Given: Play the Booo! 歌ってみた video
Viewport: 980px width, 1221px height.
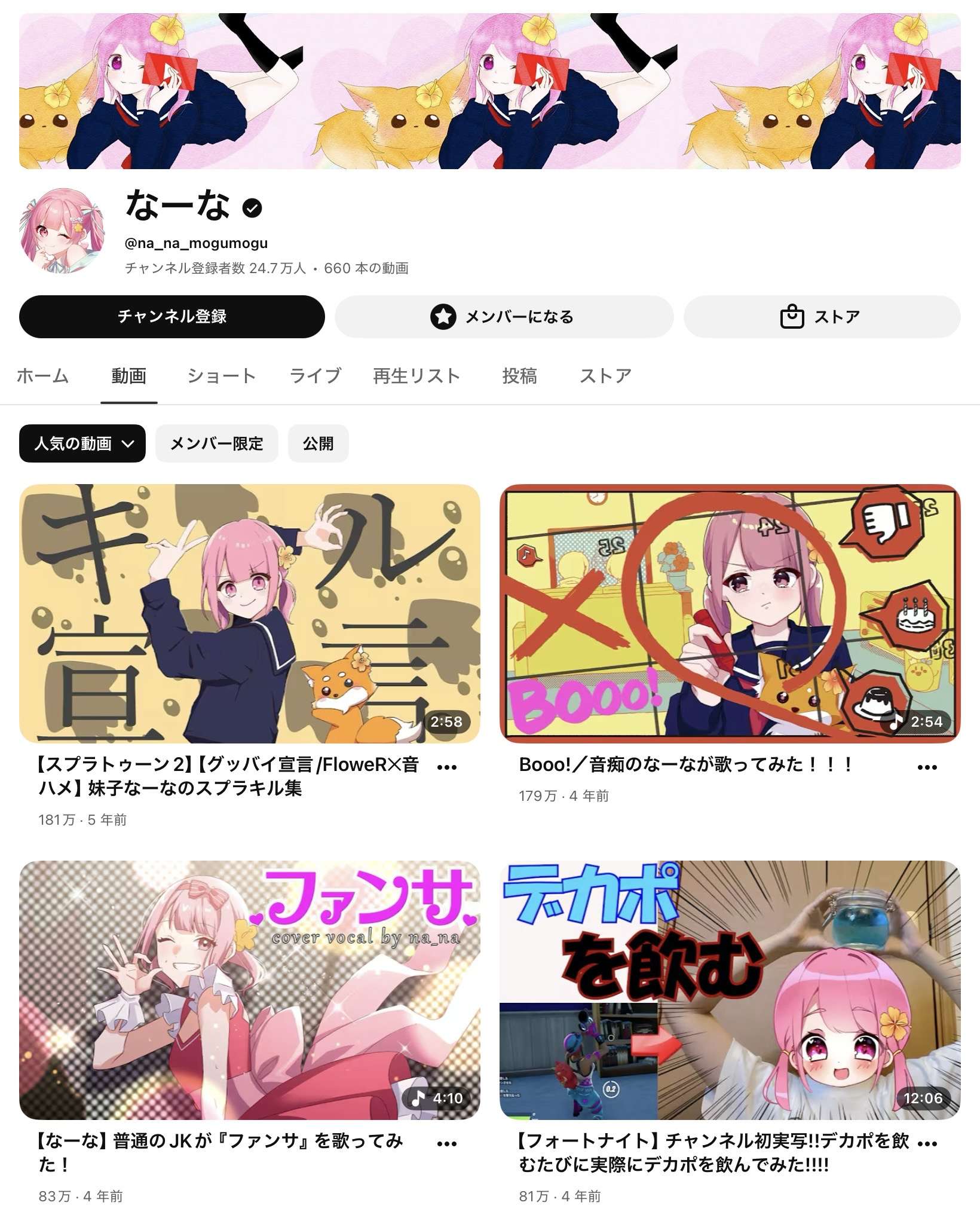Looking at the screenshot, I should coord(730,613).
